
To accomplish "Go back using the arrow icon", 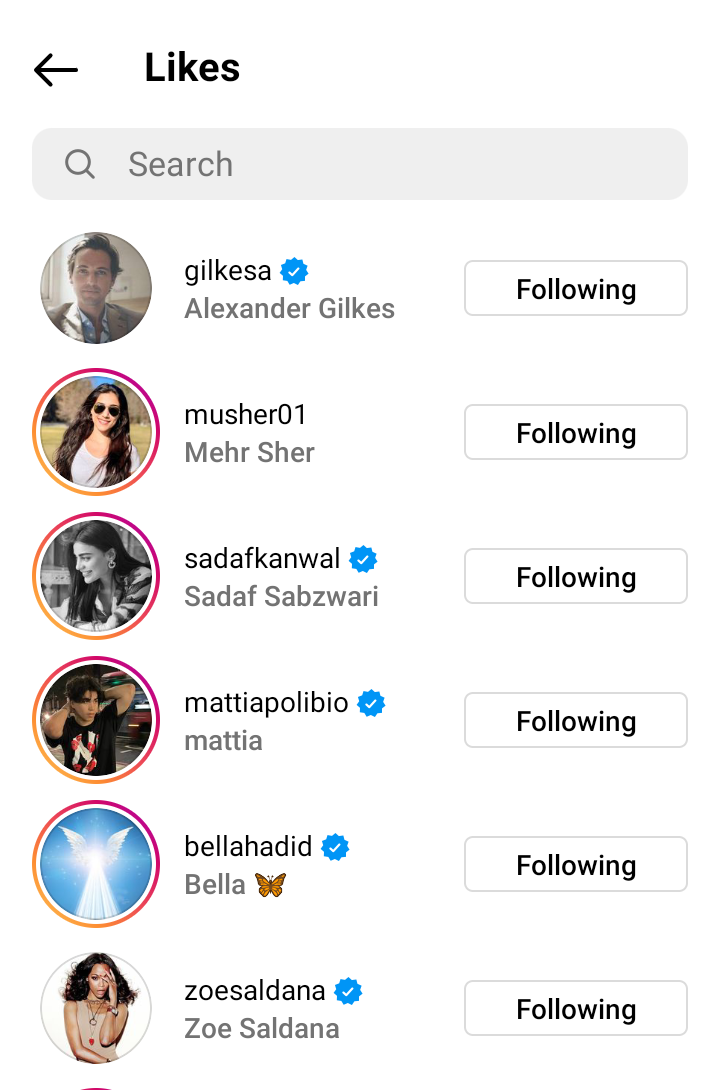I will [56, 70].
